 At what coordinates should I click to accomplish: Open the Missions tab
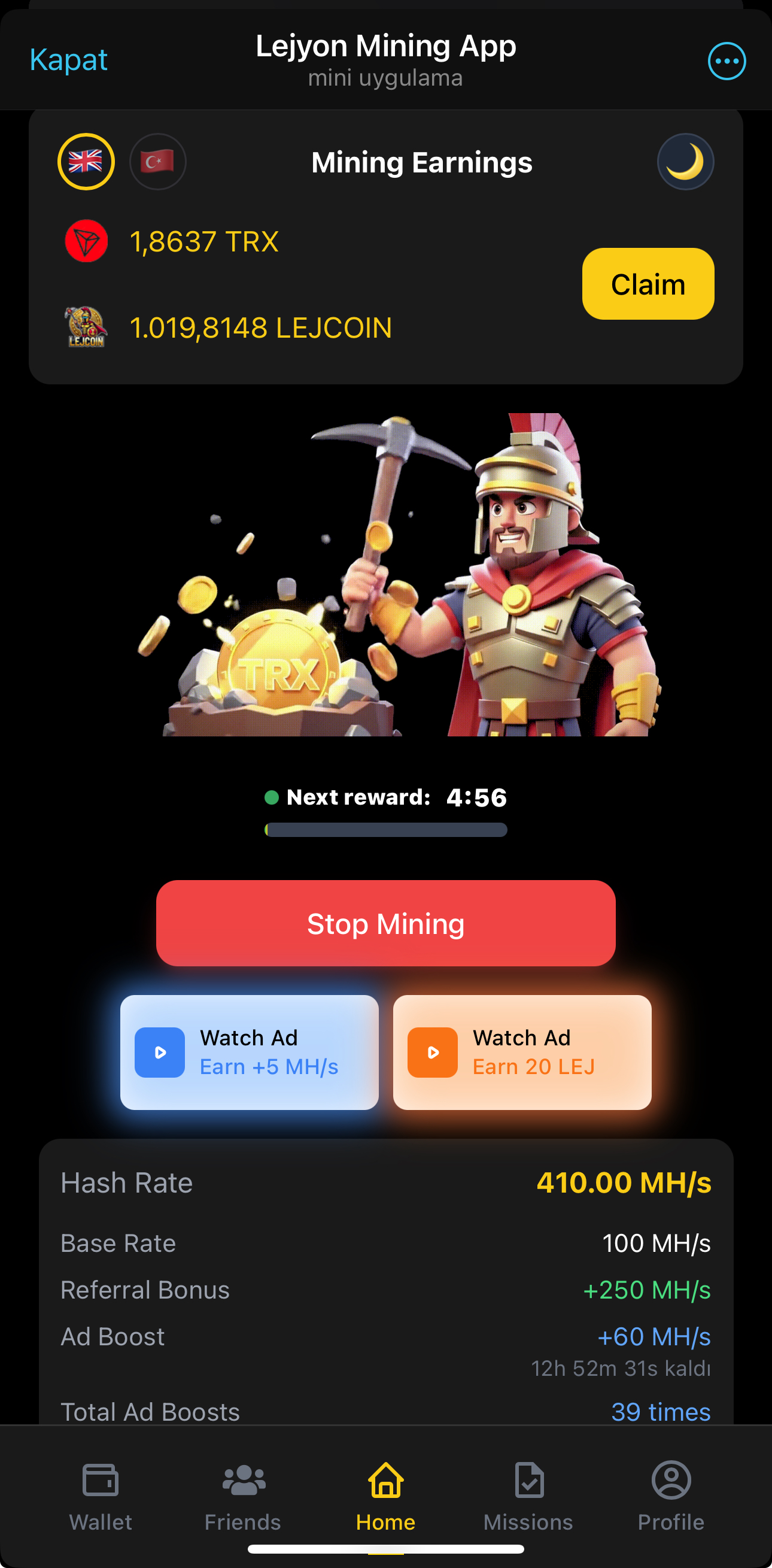coord(528,1495)
